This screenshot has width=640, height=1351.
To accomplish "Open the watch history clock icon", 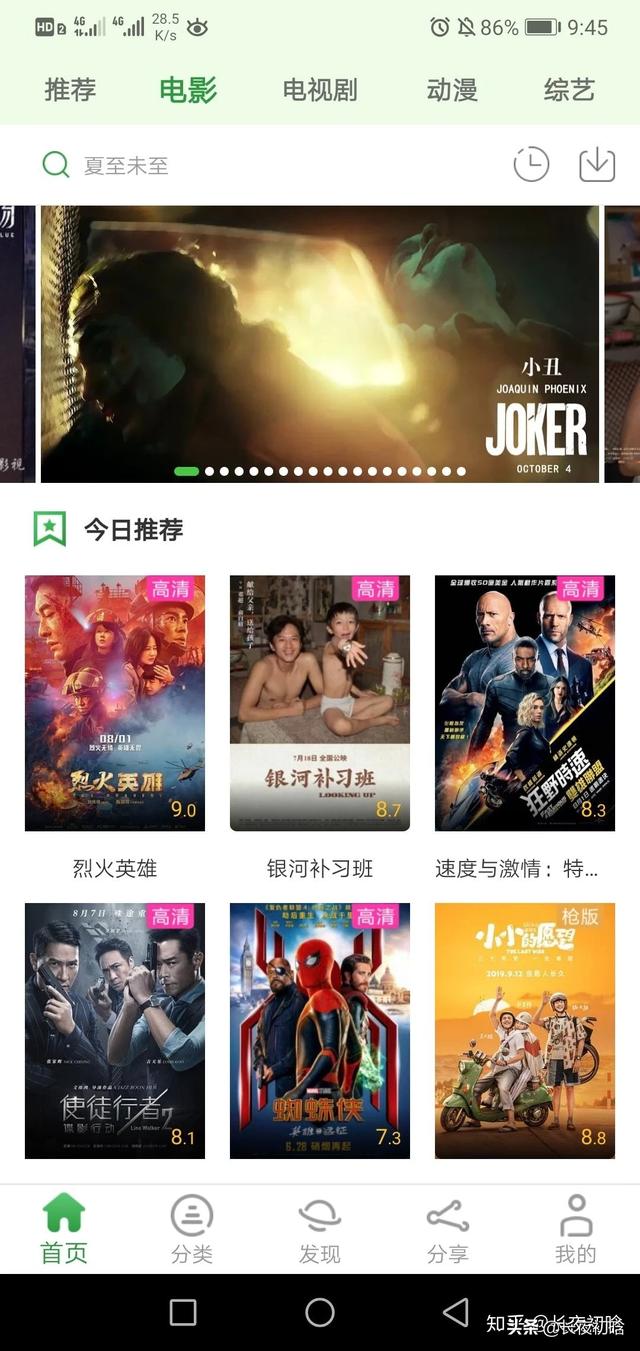I will pyautogui.click(x=531, y=164).
